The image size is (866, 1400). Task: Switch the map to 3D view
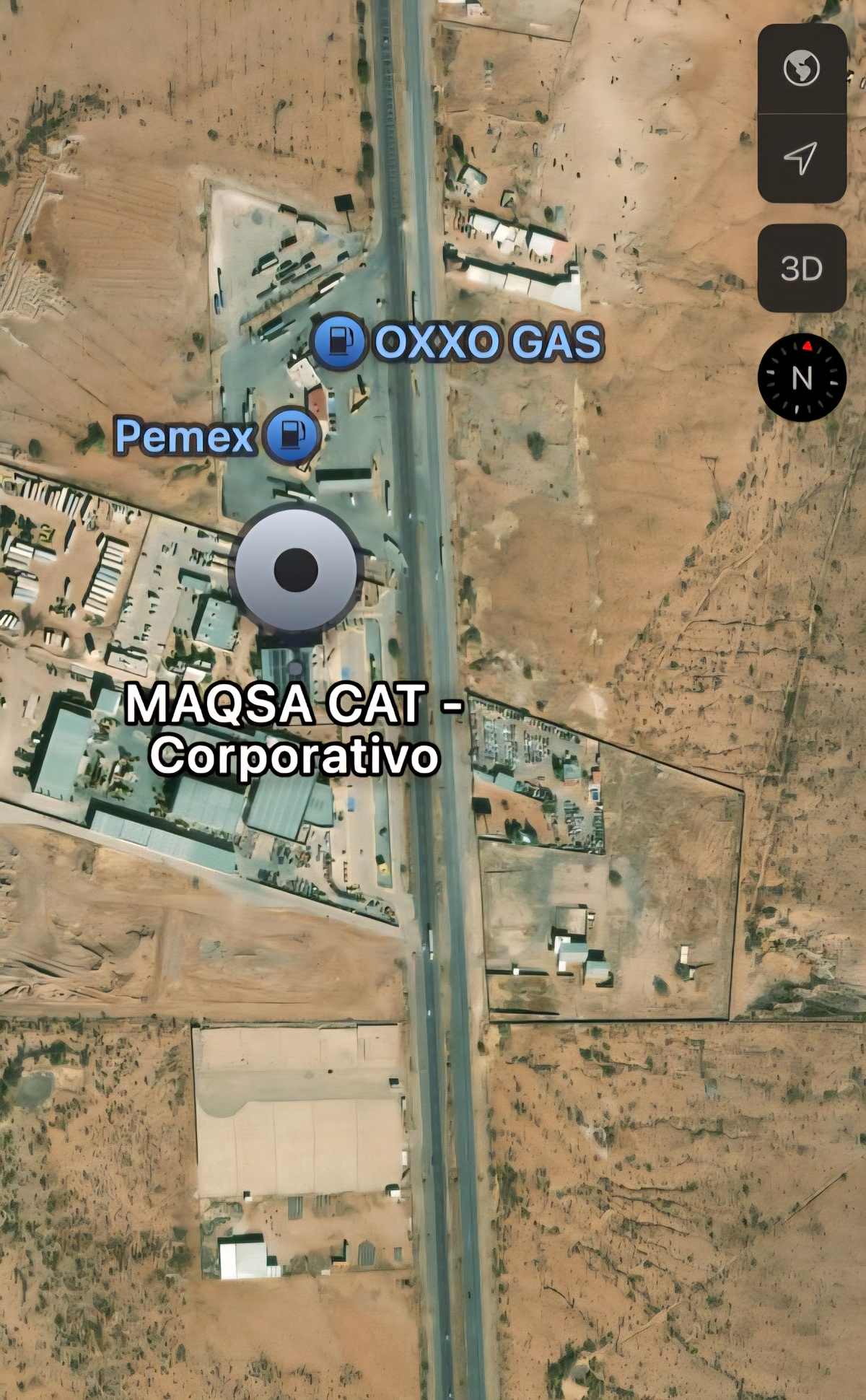point(801,268)
